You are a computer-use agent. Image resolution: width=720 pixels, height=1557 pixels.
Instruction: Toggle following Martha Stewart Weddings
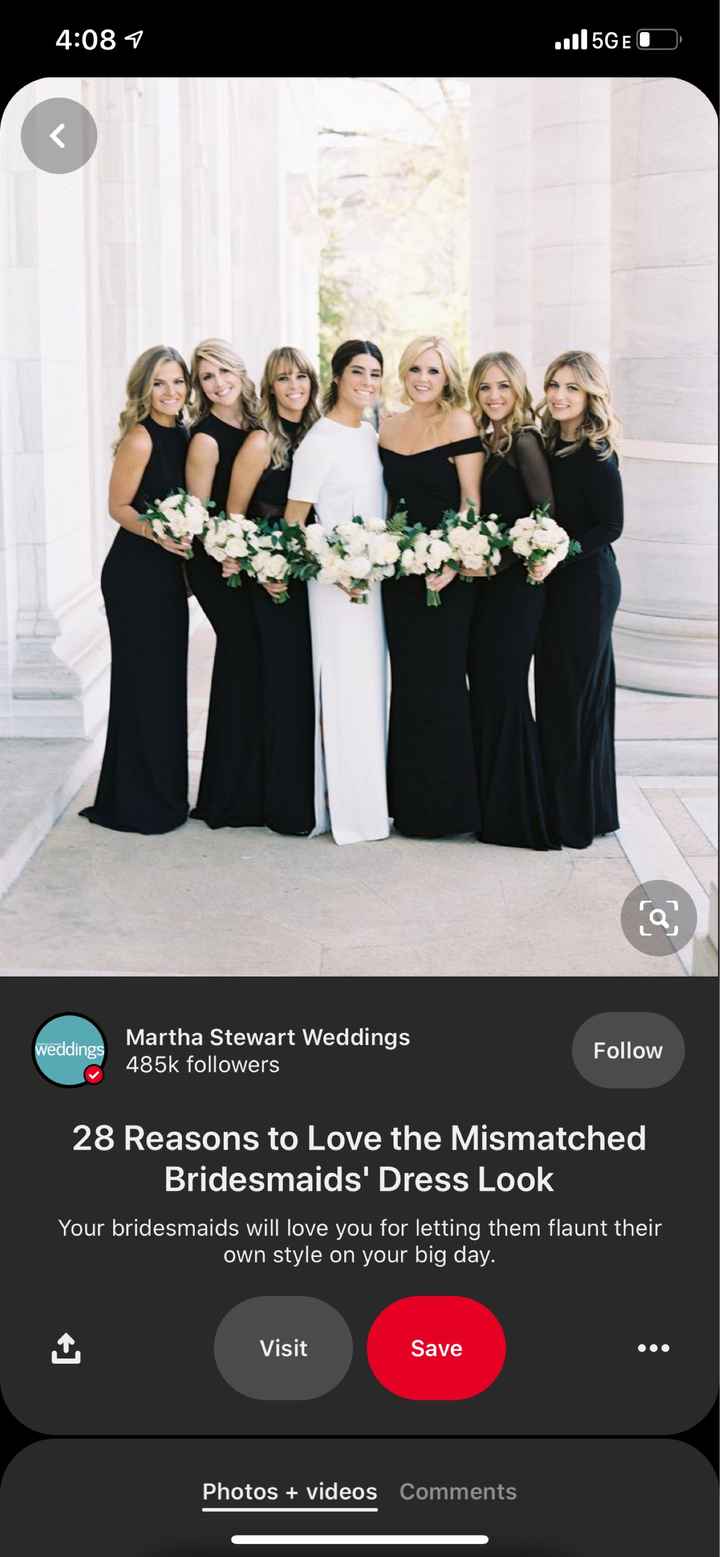point(628,1050)
